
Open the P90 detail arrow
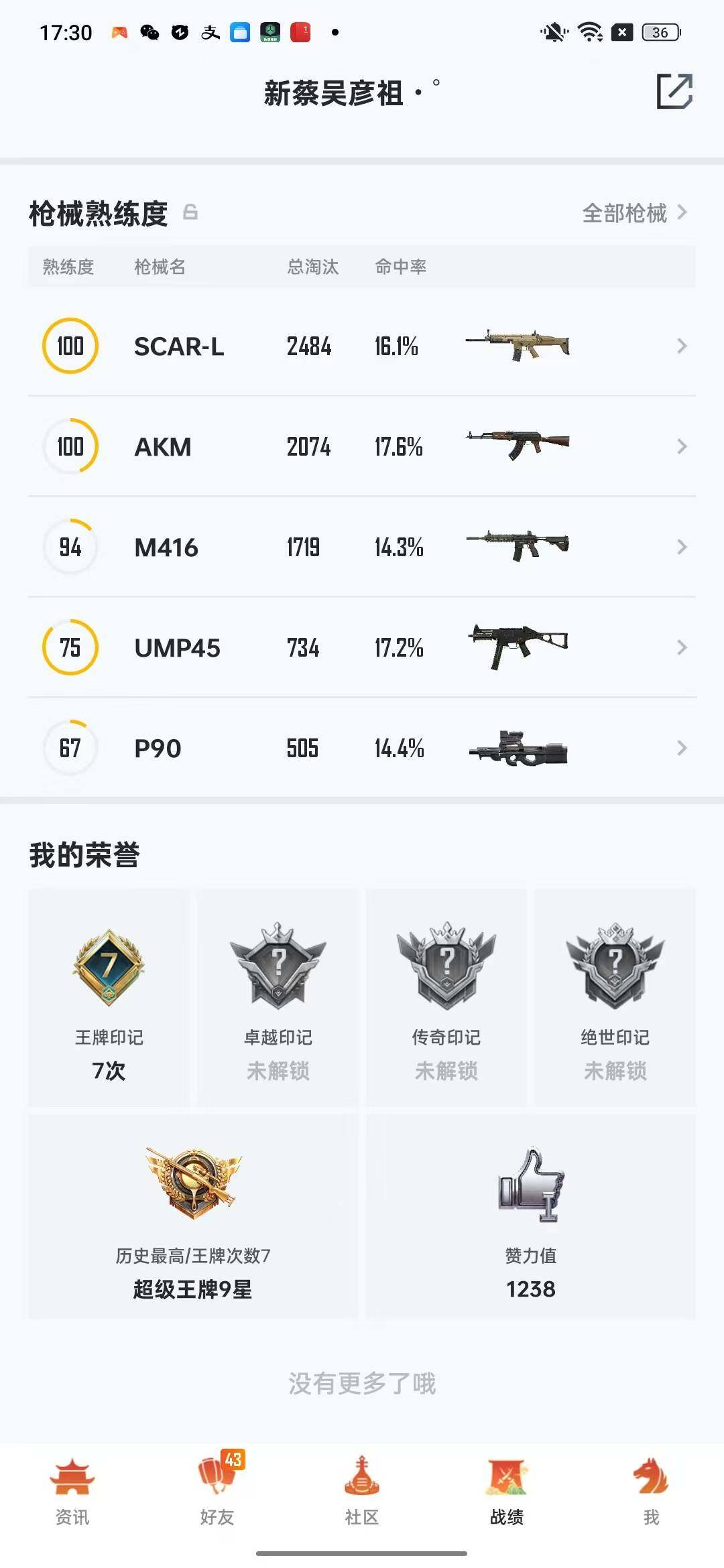[x=682, y=748]
